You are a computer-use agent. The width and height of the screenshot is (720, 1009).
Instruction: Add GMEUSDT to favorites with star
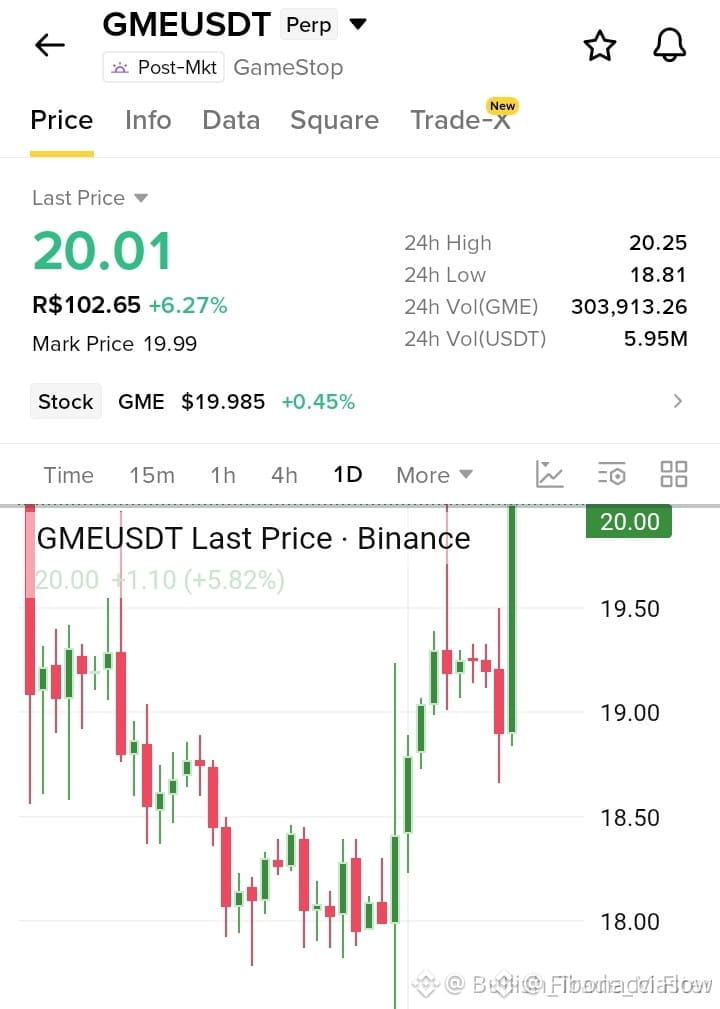coord(600,46)
